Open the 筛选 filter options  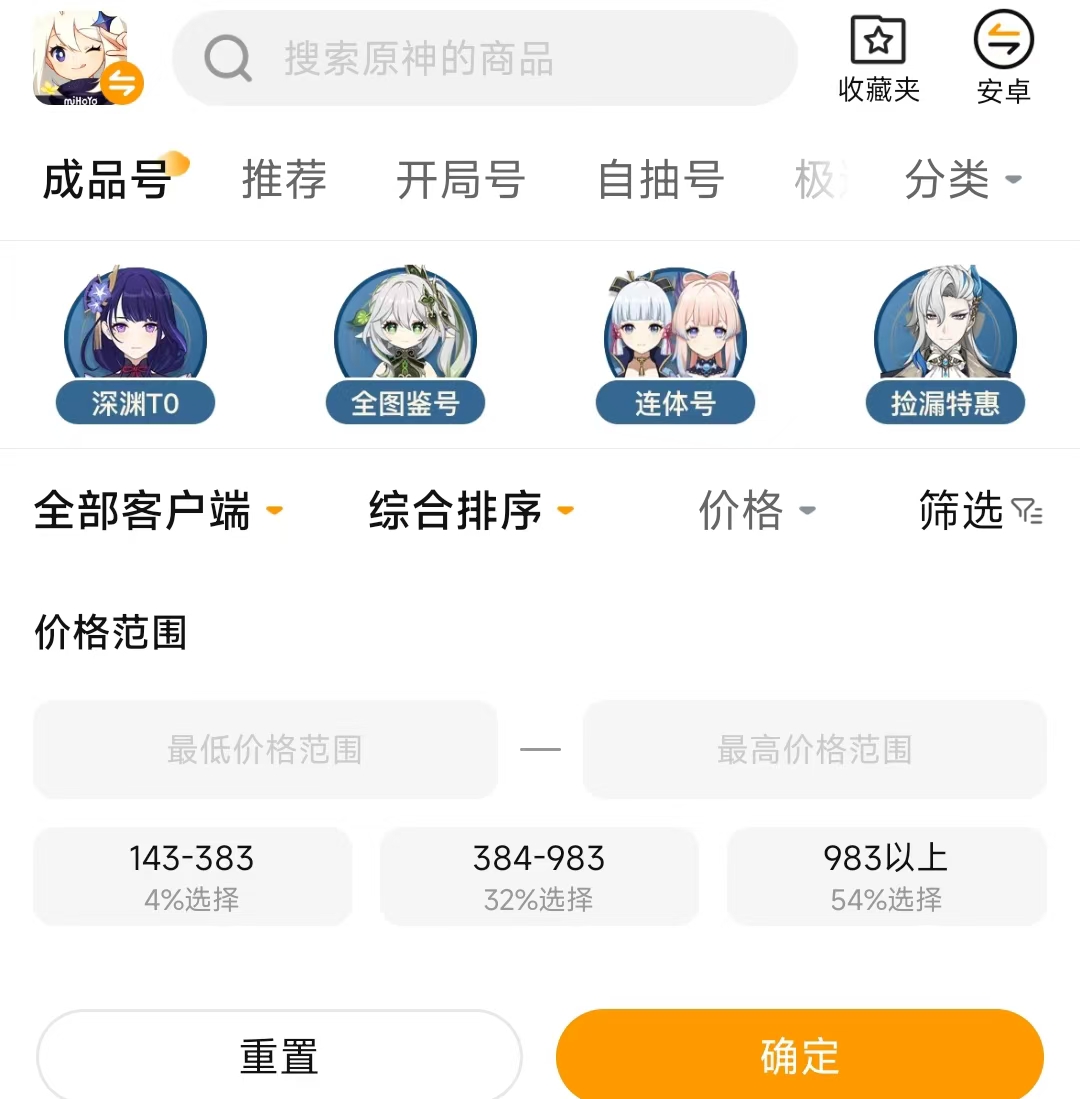[x=980, y=511]
